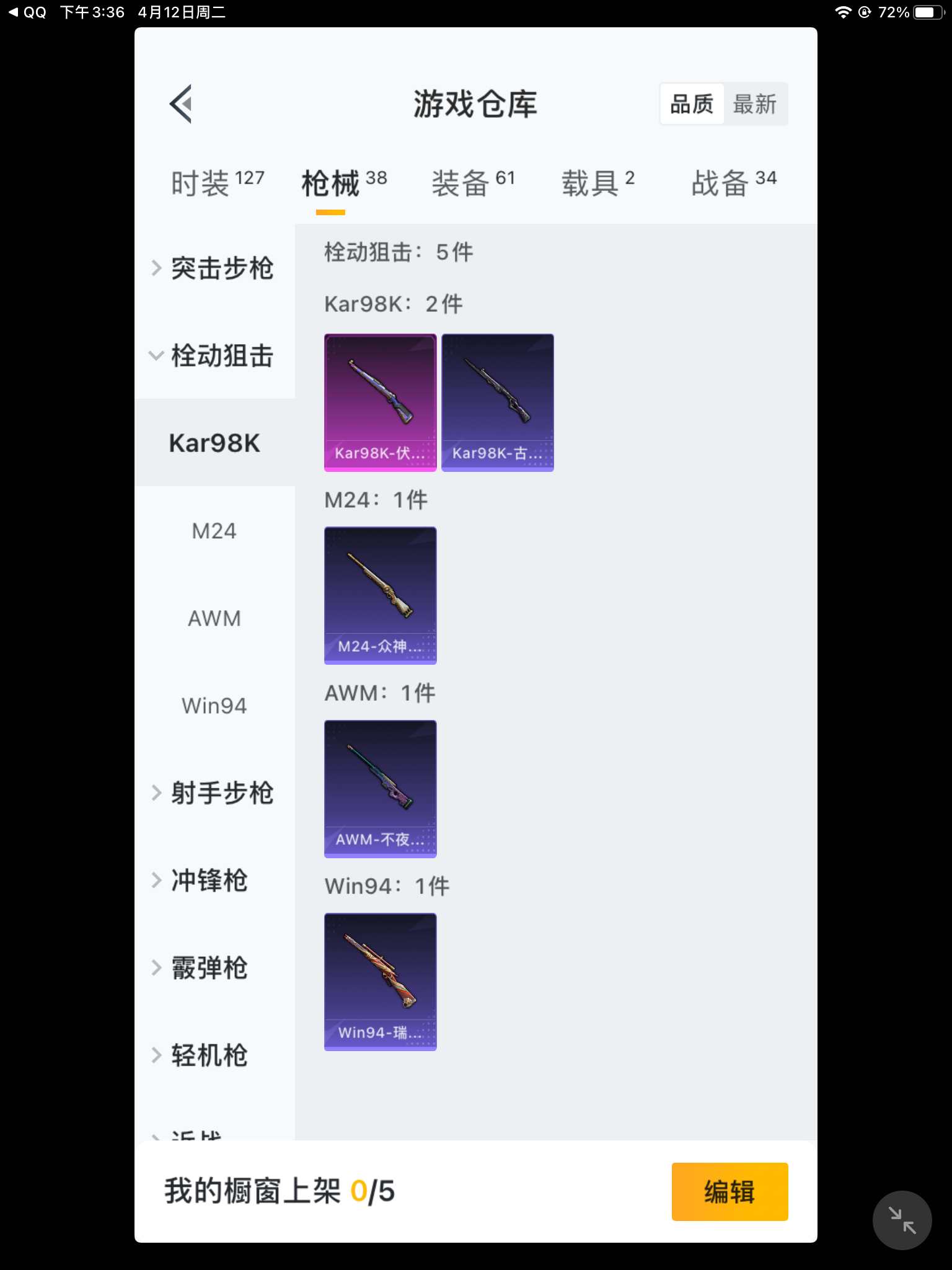This screenshot has width=952, height=1270.
Task: Select Win94 in the side list
Action: (214, 706)
